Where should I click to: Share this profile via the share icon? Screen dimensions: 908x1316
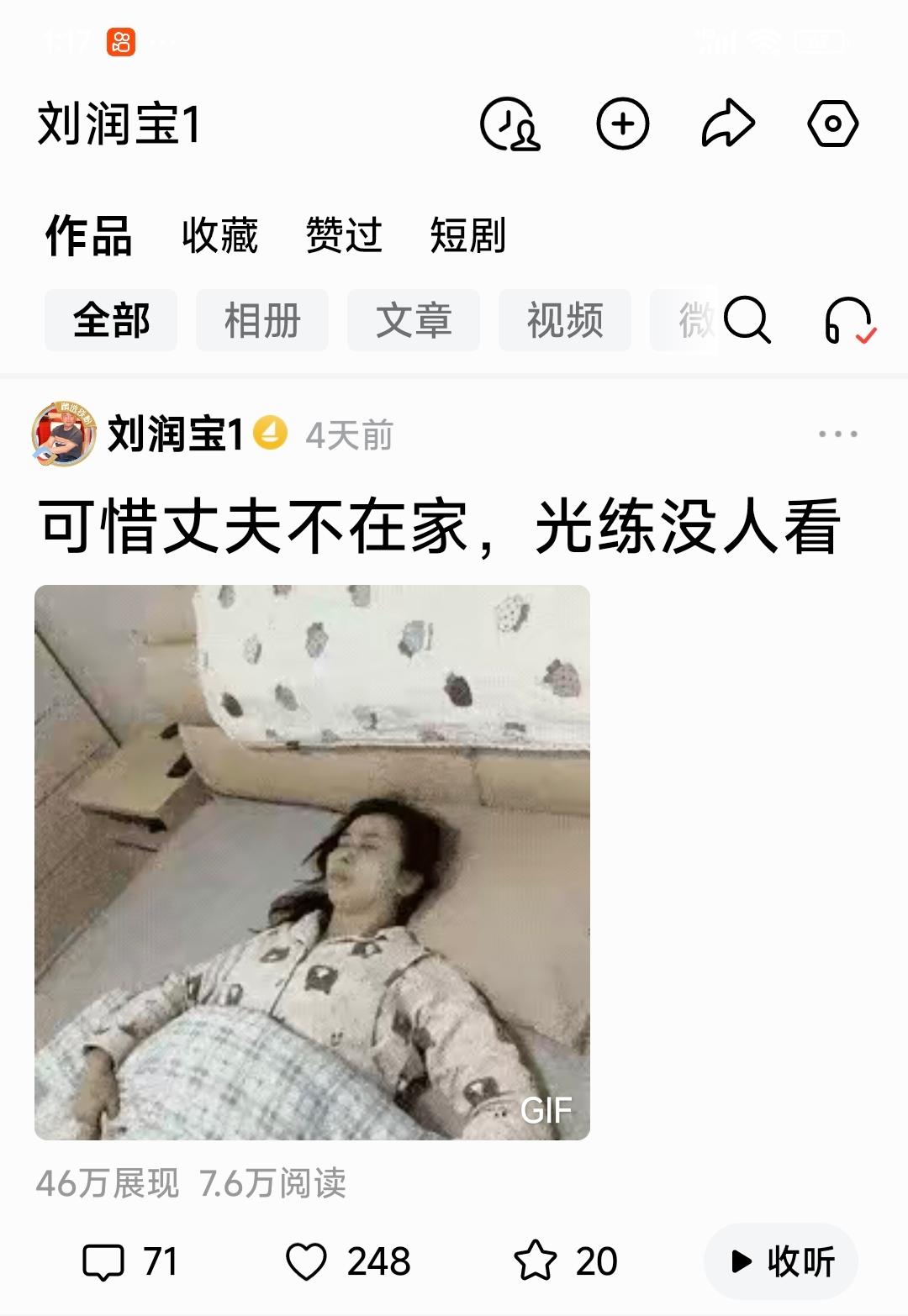(x=728, y=124)
